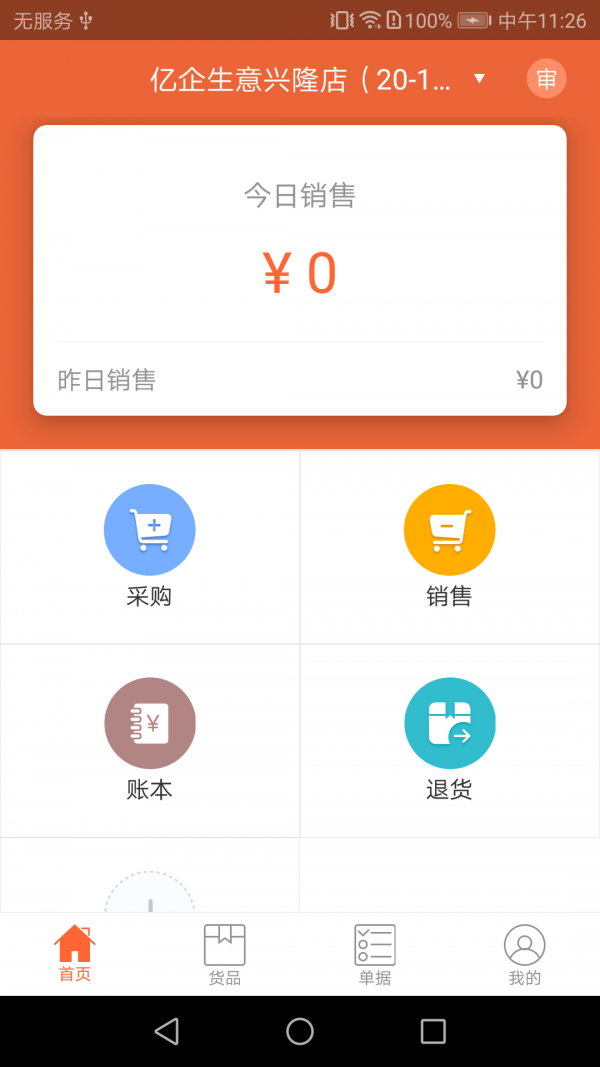
Task: Open 退货 returns
Action: click(449, 739)
